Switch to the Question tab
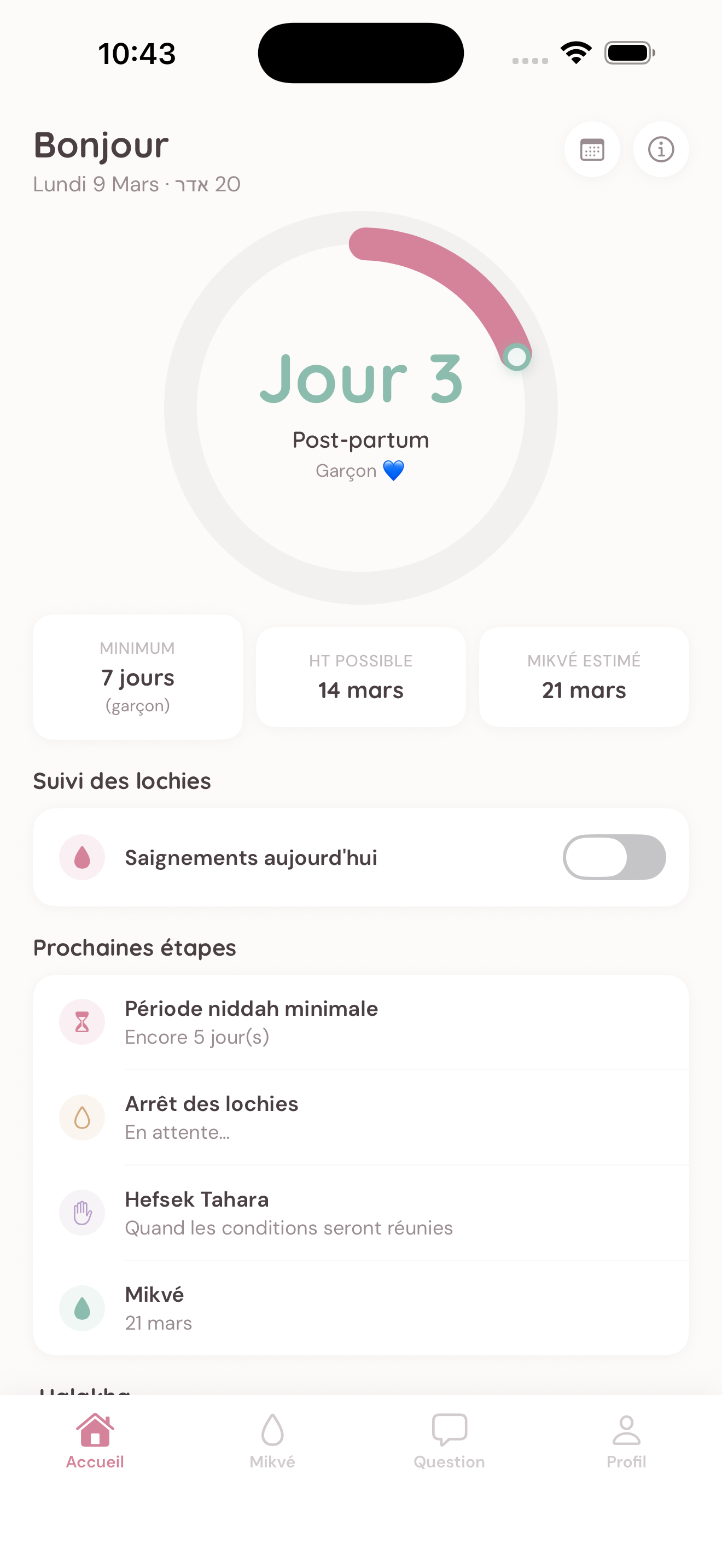The width and height of the screenshot is (722, 1568). click(x=449, y=1440)
